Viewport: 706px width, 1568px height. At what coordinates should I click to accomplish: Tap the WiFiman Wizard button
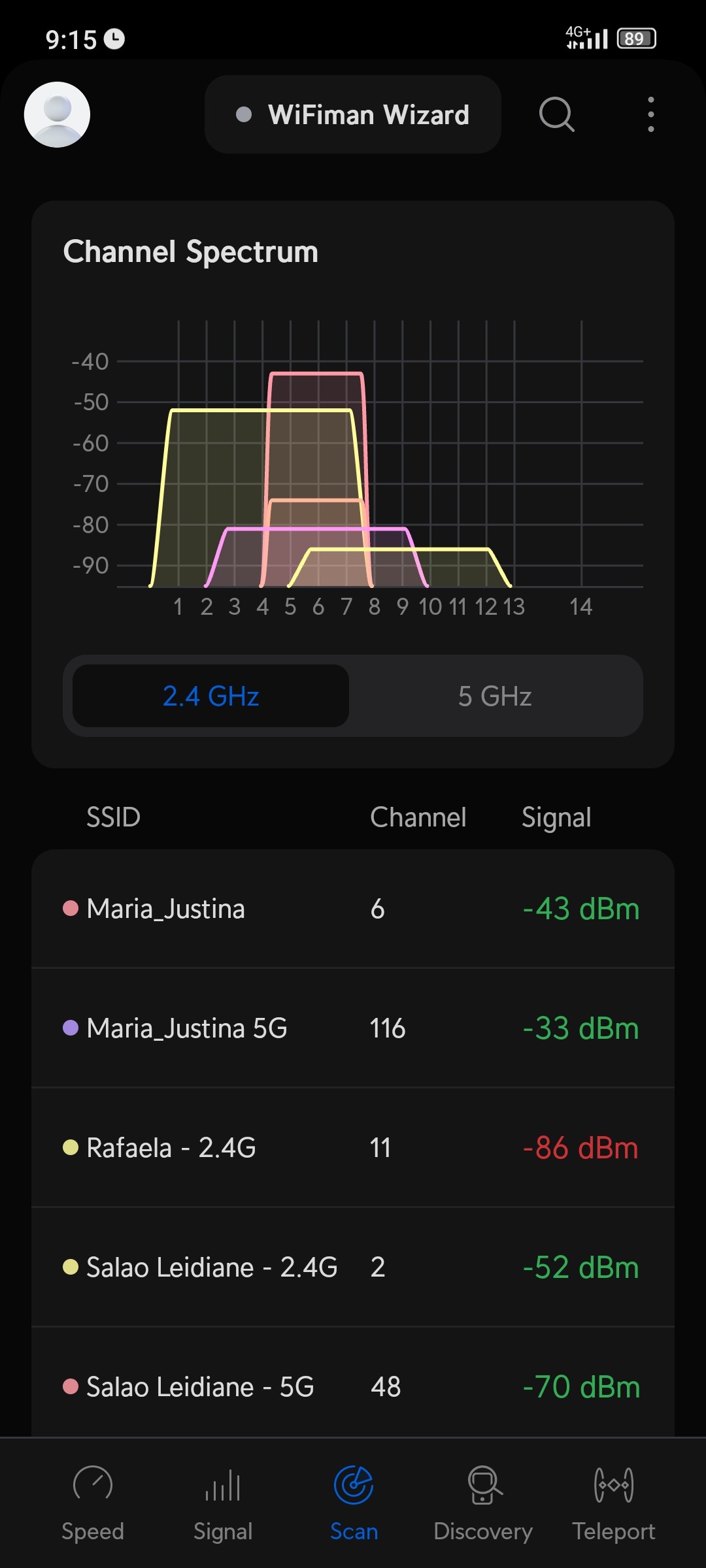click(x=353, y=114)
